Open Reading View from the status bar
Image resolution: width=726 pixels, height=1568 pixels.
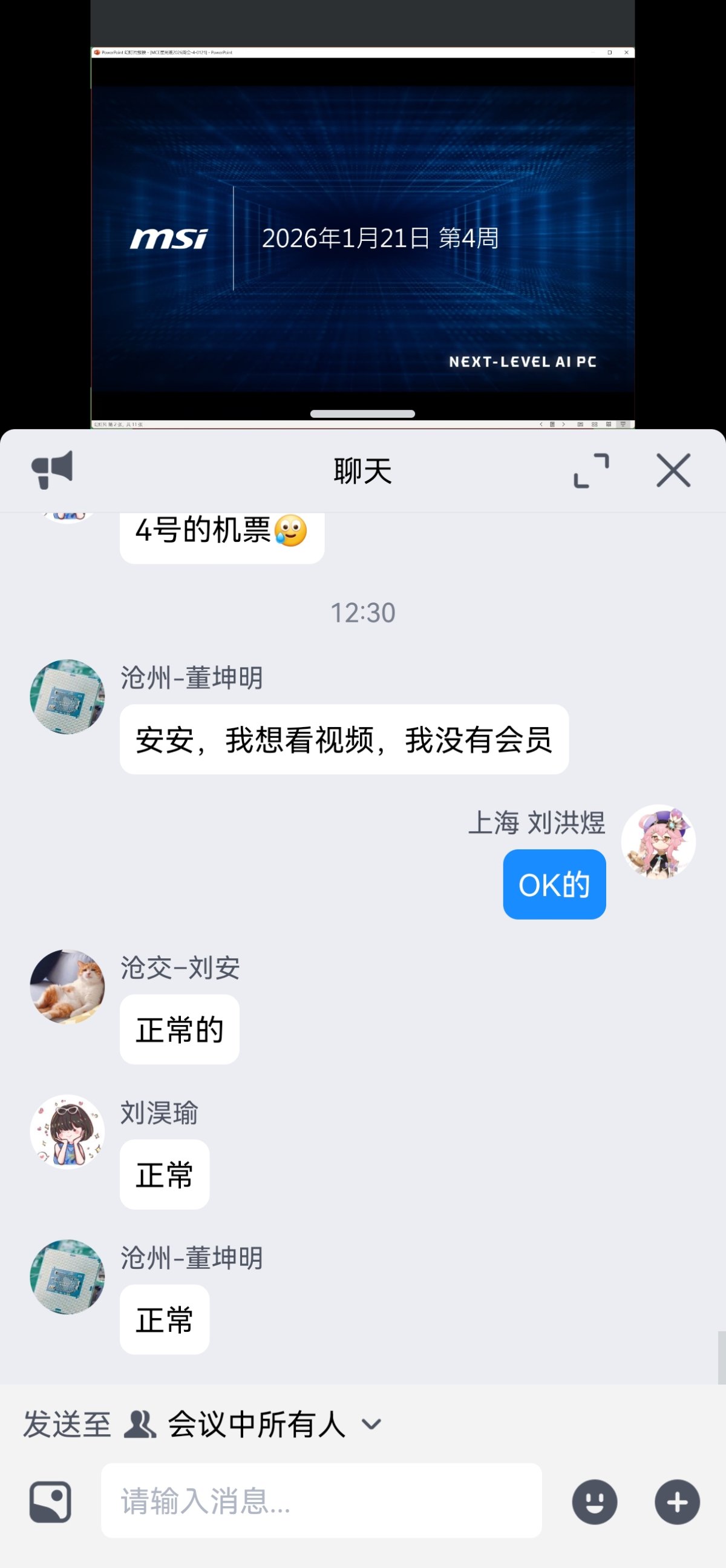point(609,425)
